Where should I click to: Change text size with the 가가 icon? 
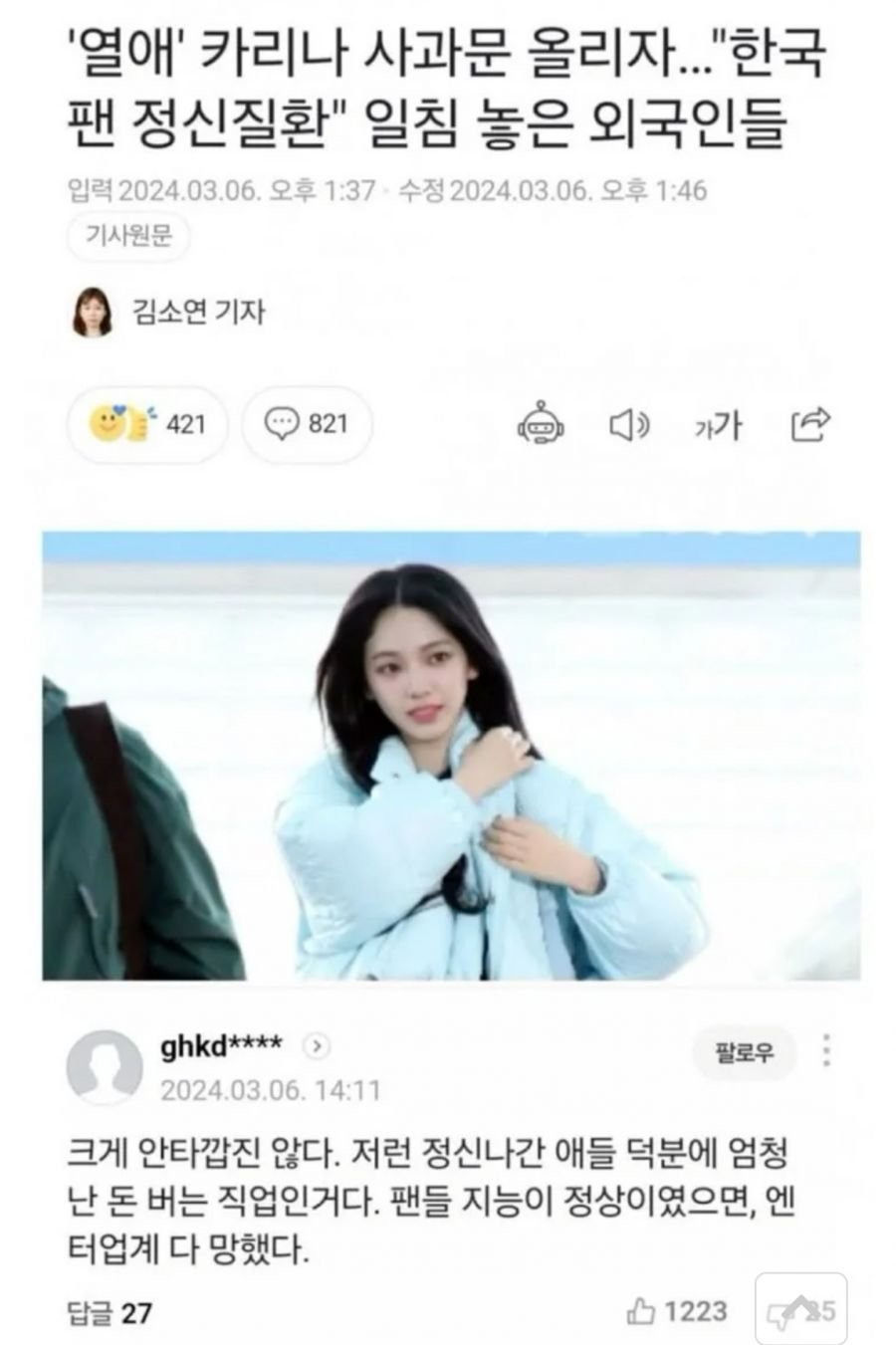718,425
